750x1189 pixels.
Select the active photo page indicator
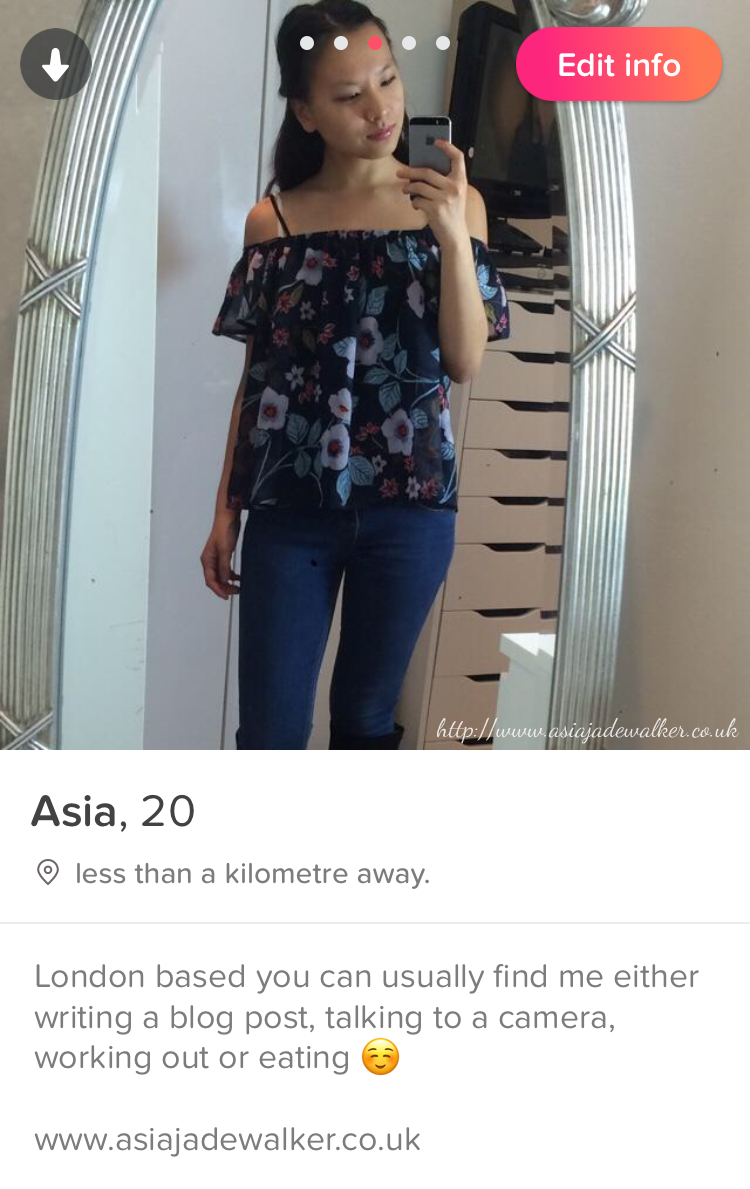tap(375, 43)
